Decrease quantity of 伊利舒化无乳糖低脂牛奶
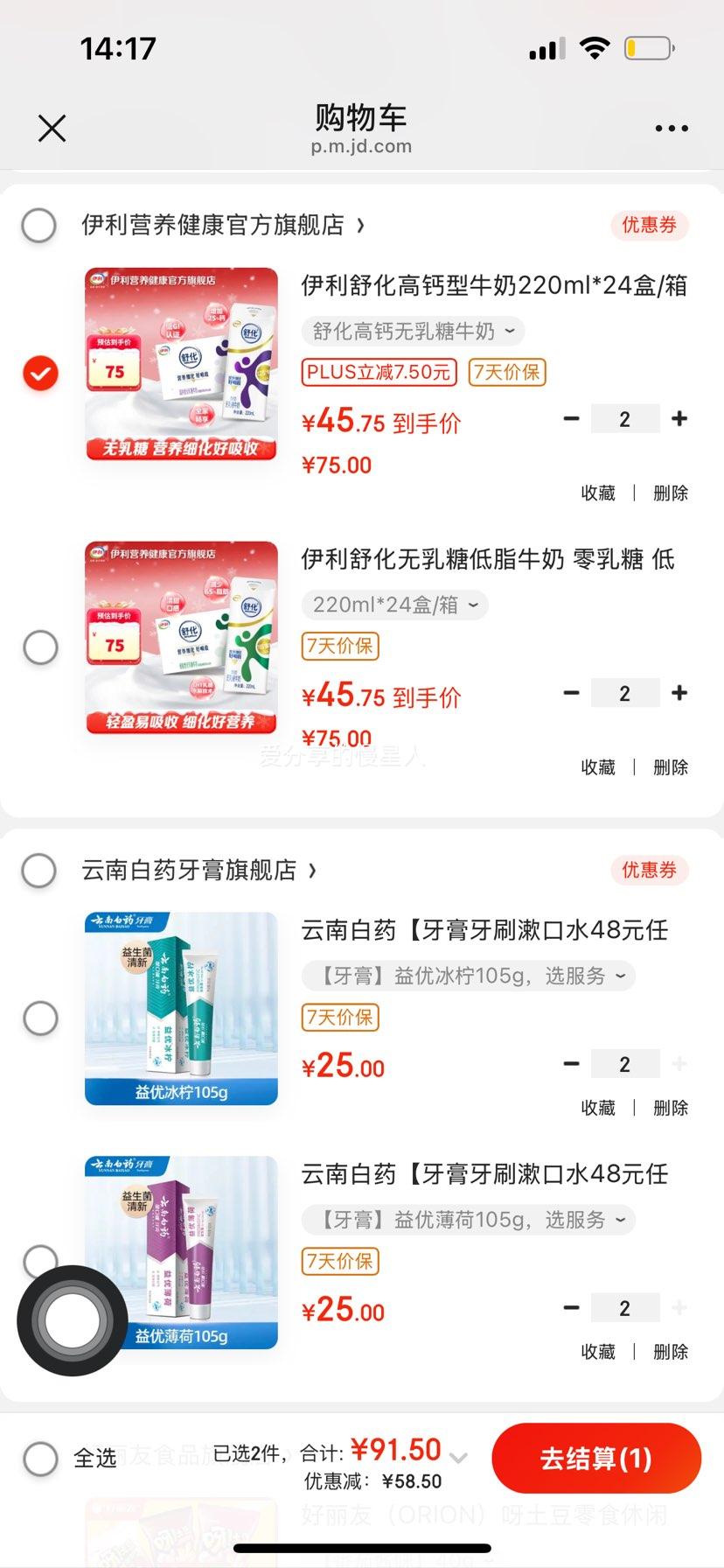Viewport: 724px width, 1568px height. [571, 693]
